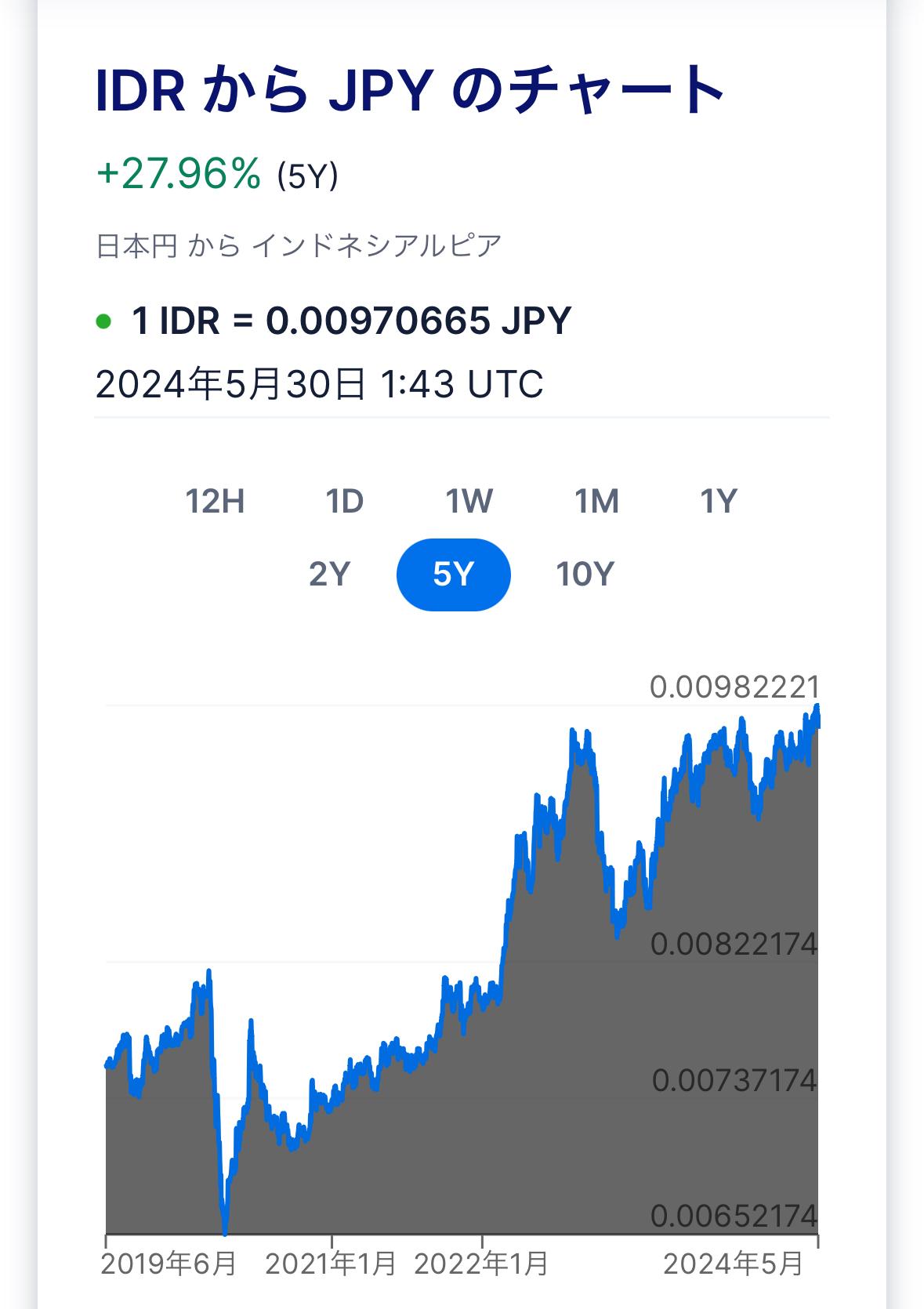Tap the selected 5Y range button
Image resolution: width=924 pixels, height=1309 pixels.
454,575
